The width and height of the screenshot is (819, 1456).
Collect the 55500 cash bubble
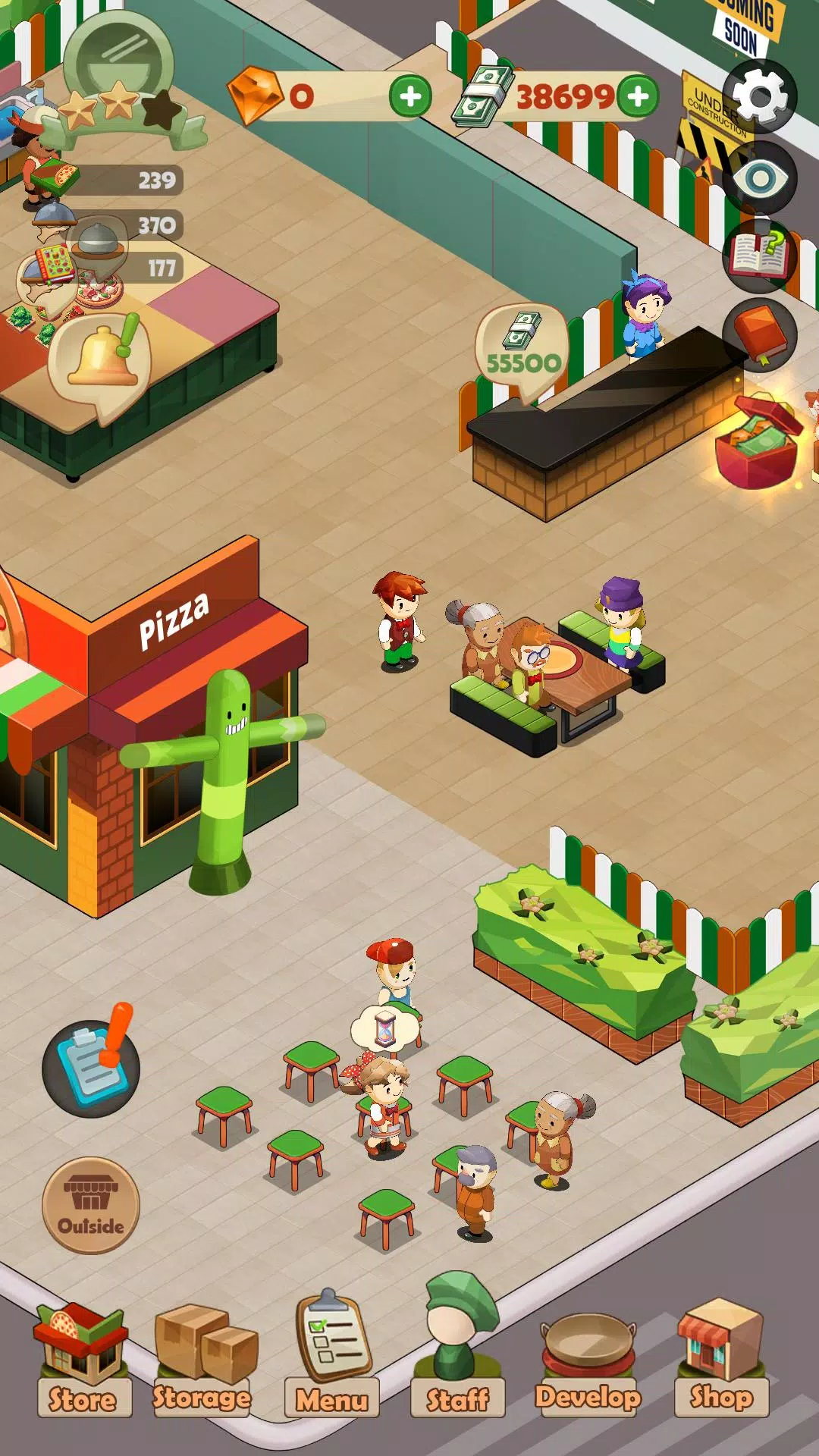(x=522, y=350)
